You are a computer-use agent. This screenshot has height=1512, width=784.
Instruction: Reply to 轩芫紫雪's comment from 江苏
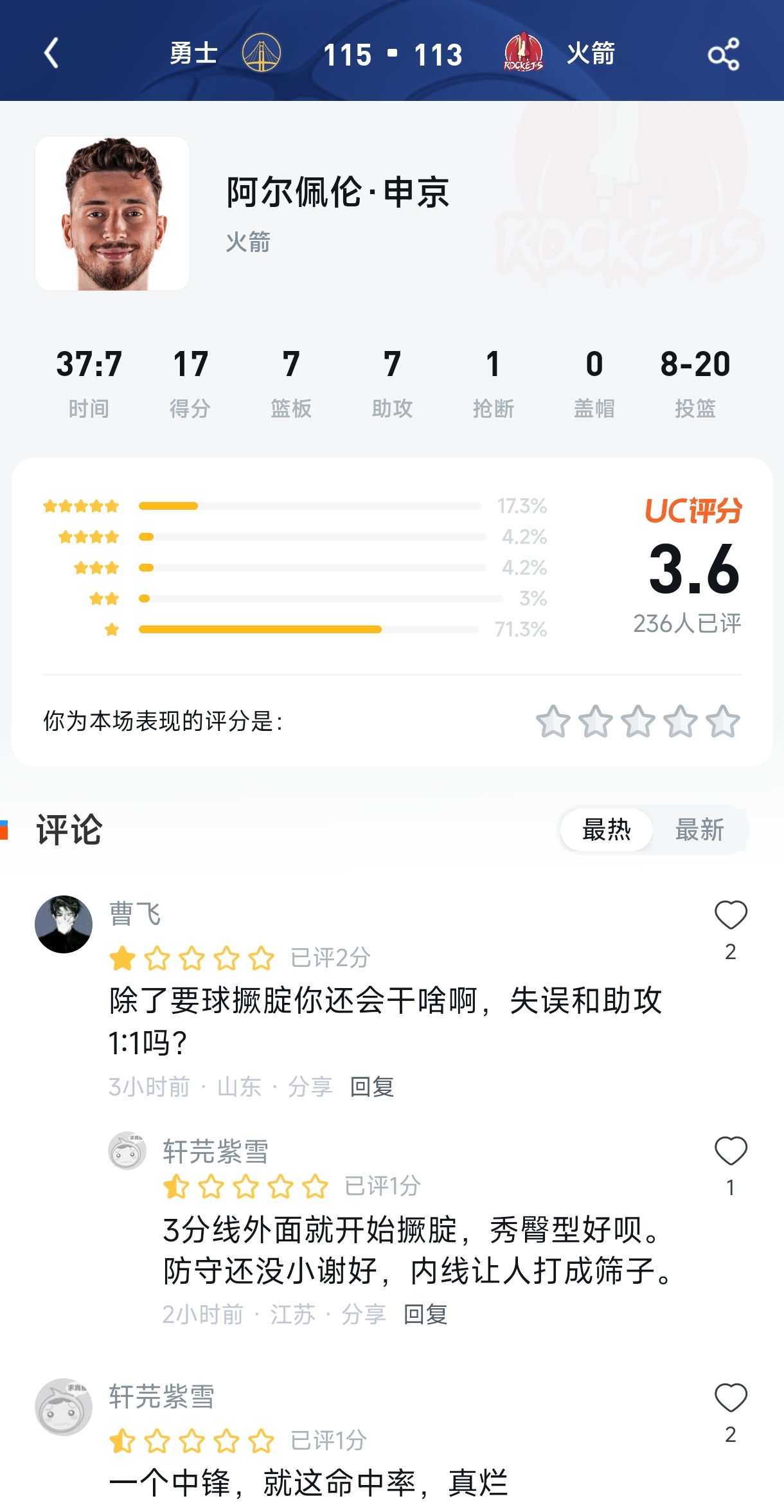pyautogui.click(x=425, y=1315)
